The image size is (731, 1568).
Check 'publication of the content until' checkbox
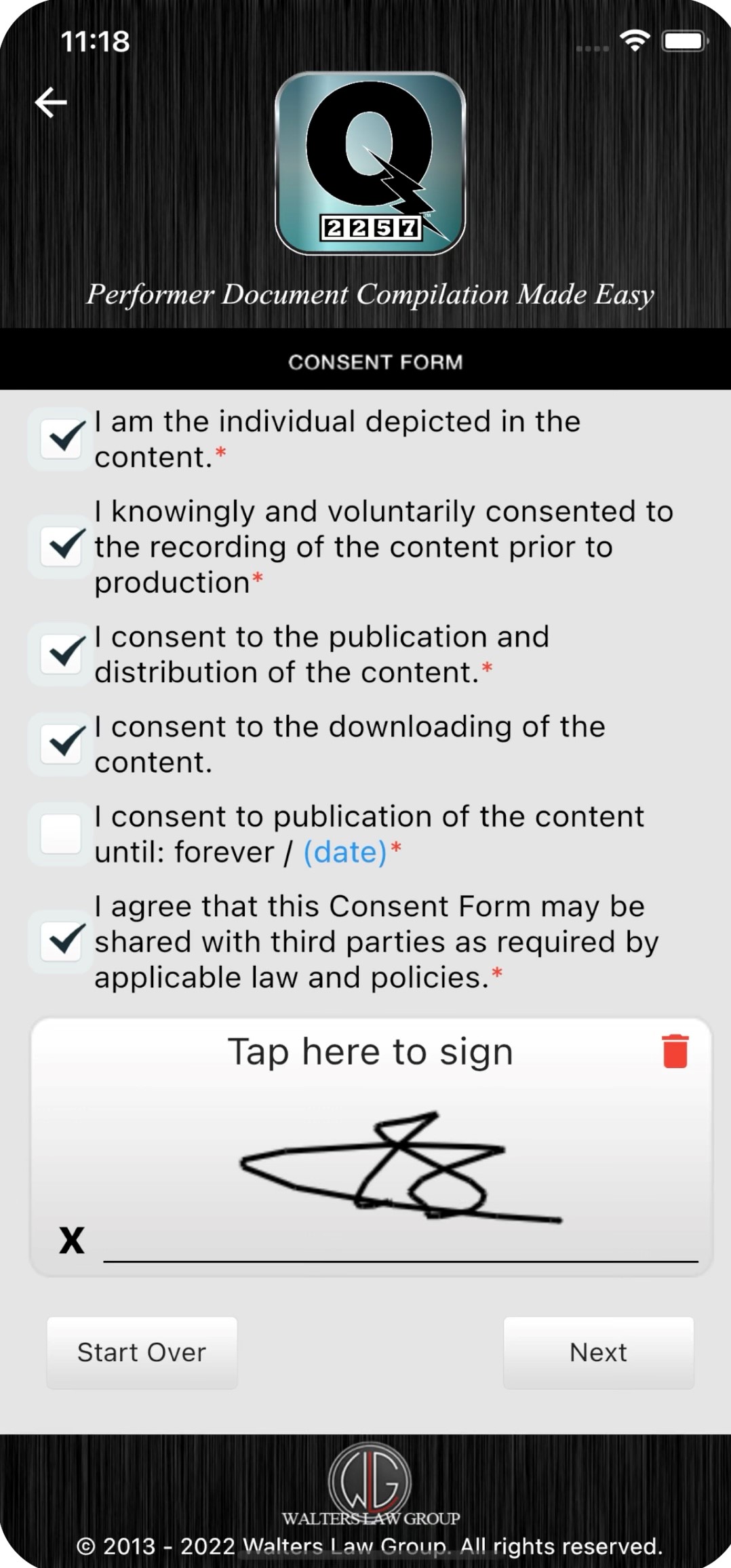[61, 834]
